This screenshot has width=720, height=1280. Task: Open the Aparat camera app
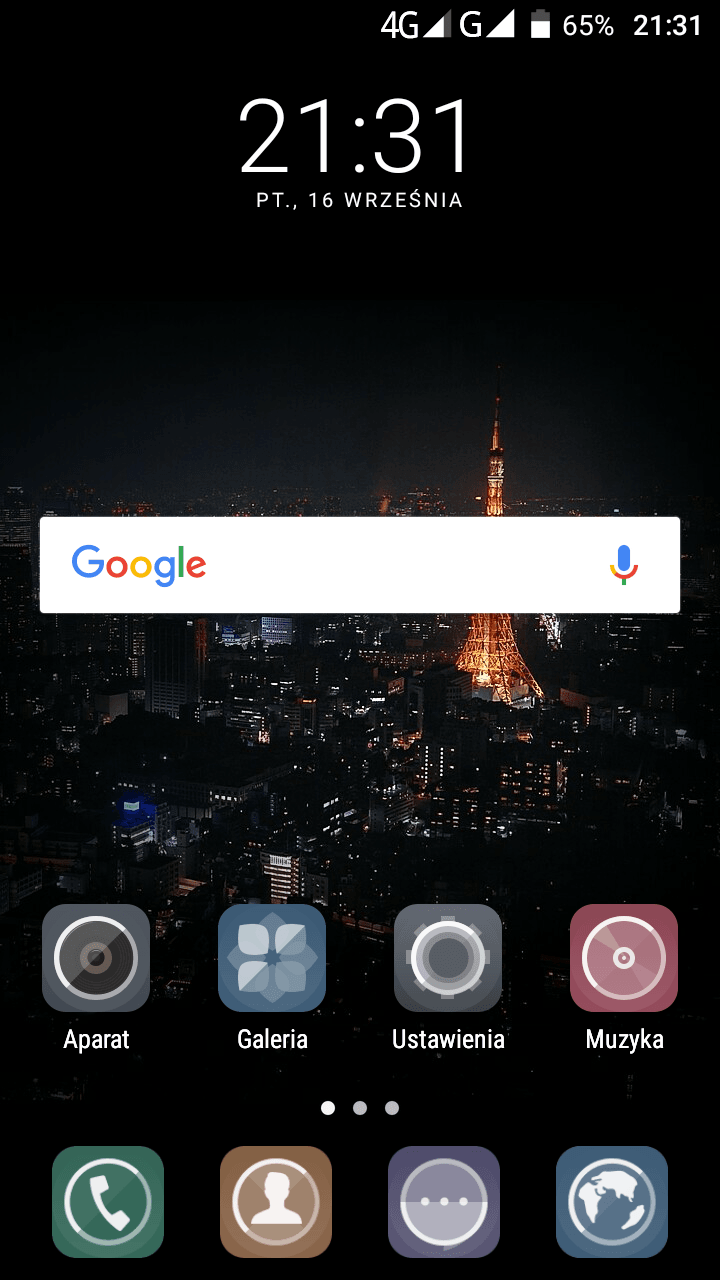tap(96, 958)
